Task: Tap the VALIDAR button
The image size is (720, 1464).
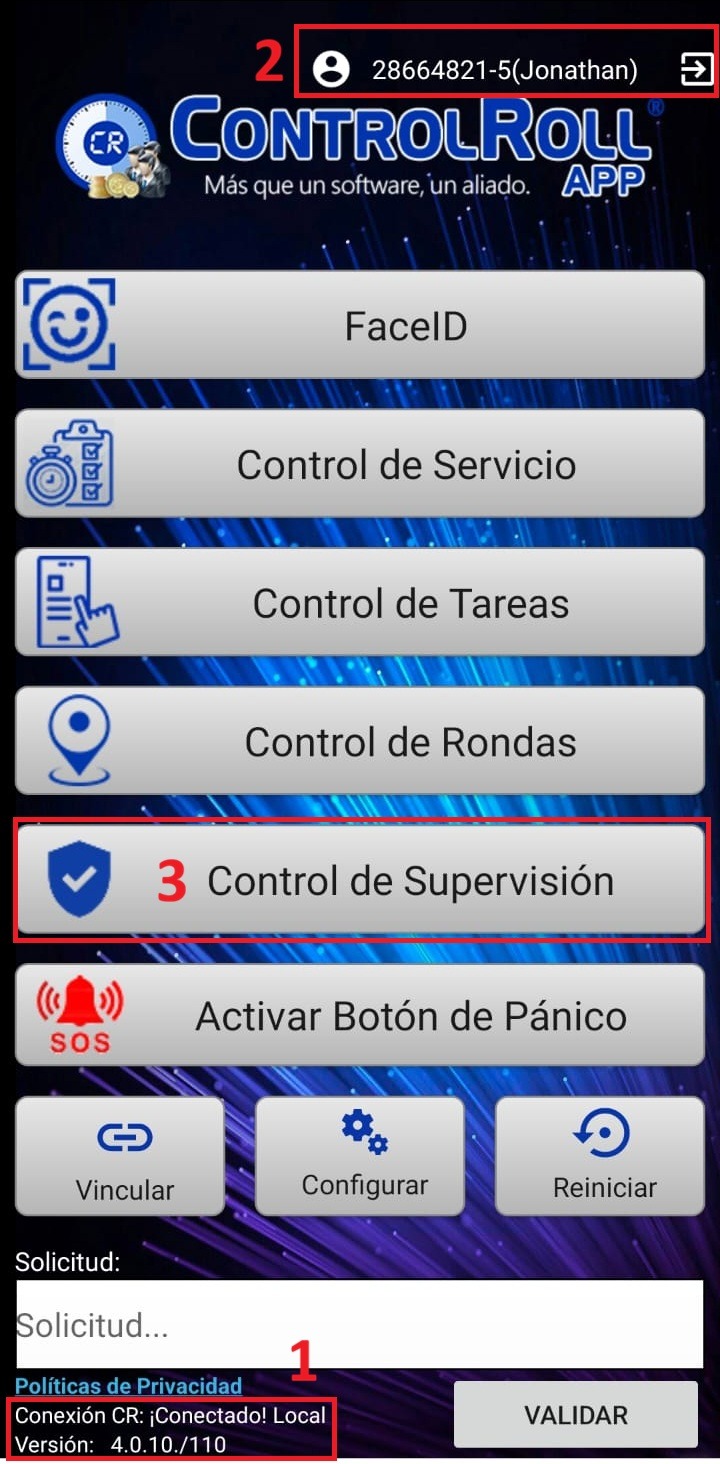Action: [576, 1415]
